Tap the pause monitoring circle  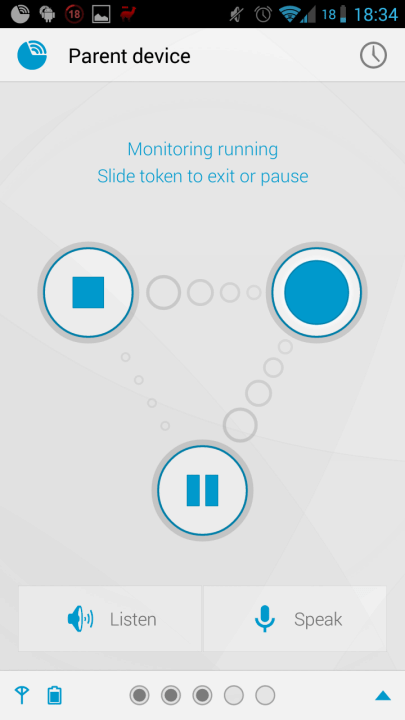202,490
